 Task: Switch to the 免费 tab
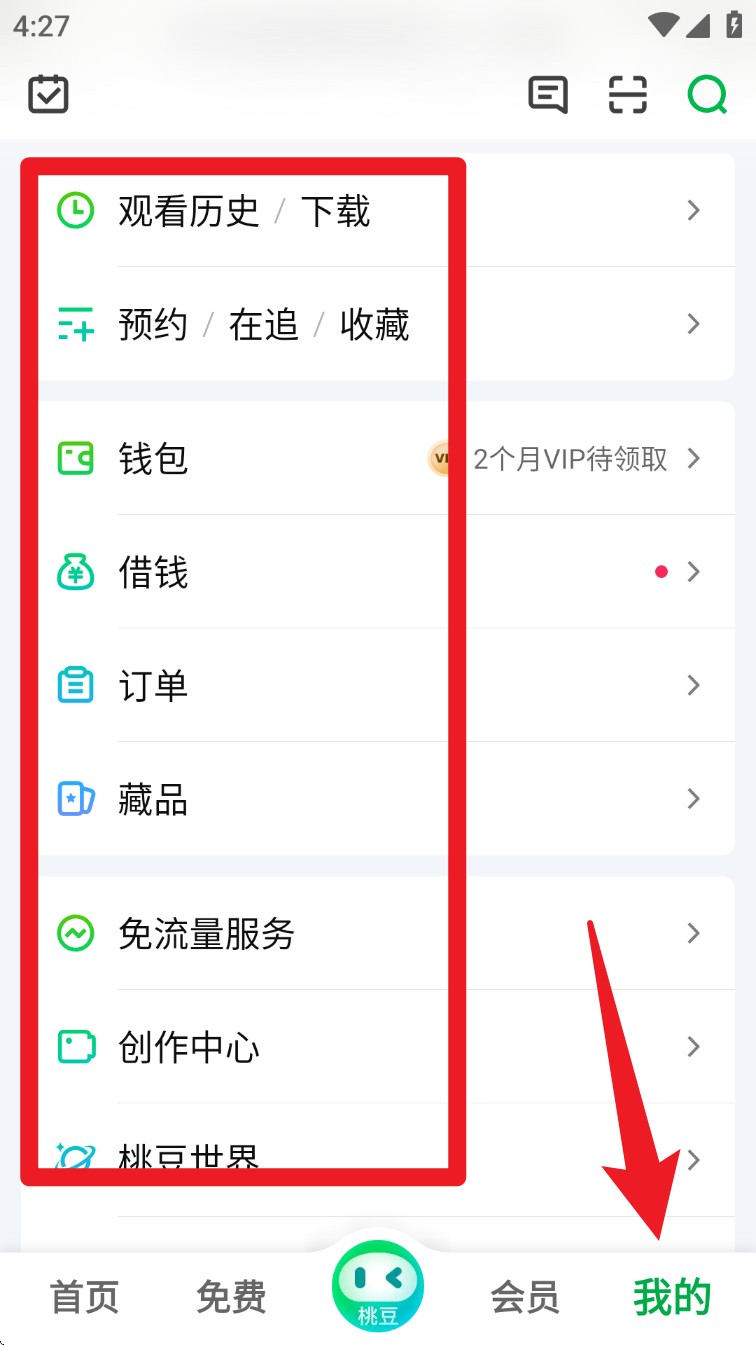[231, 1297]
